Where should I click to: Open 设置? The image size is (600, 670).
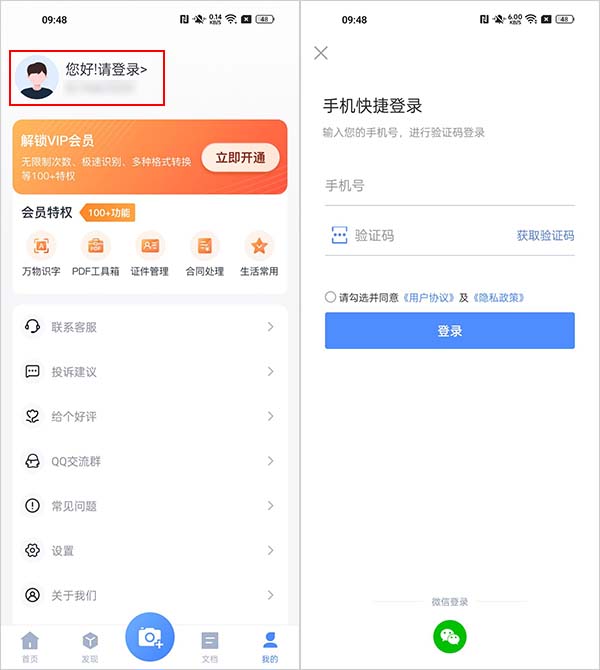point(150,550)
